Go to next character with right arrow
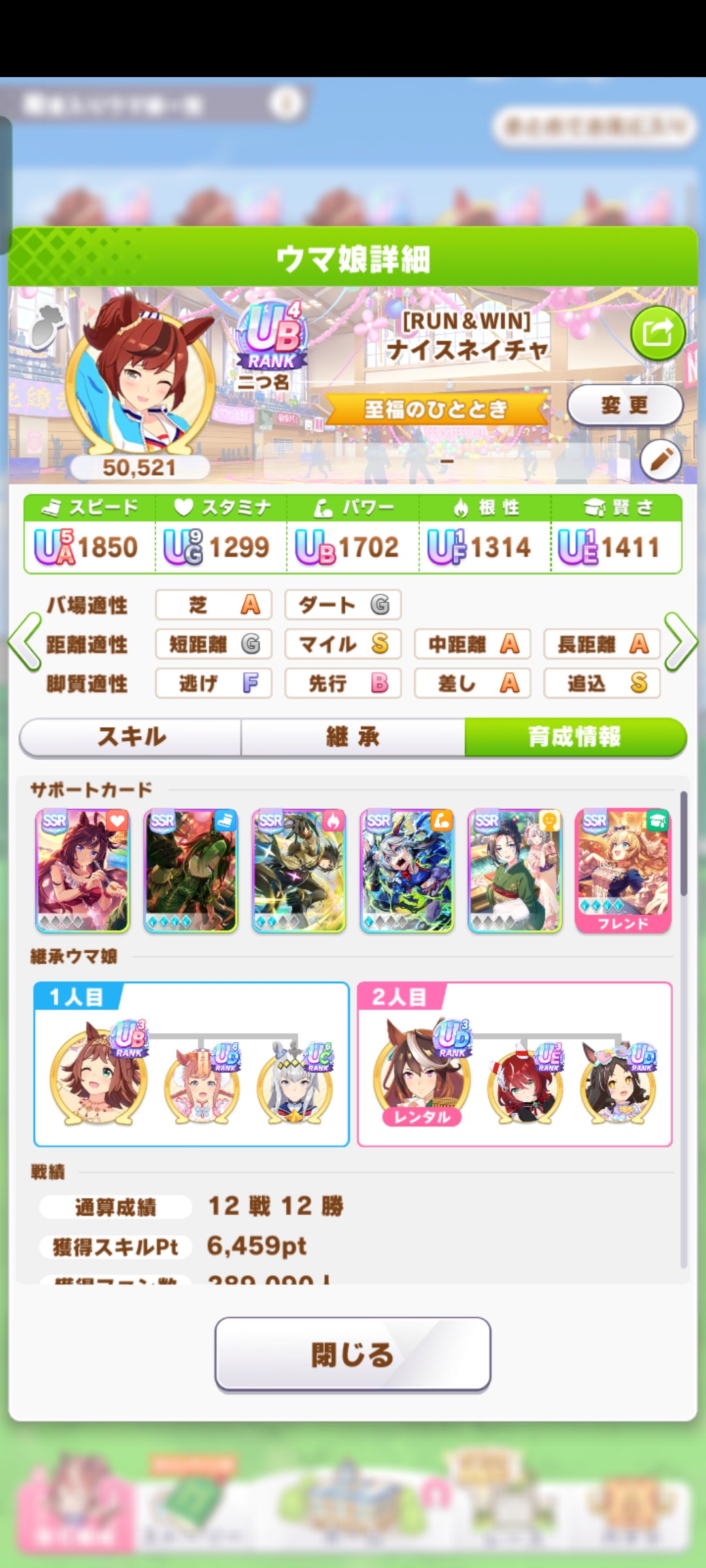The height and width of the screenshot is (1568, 706). pyautogui.click(x=681, y=643)
